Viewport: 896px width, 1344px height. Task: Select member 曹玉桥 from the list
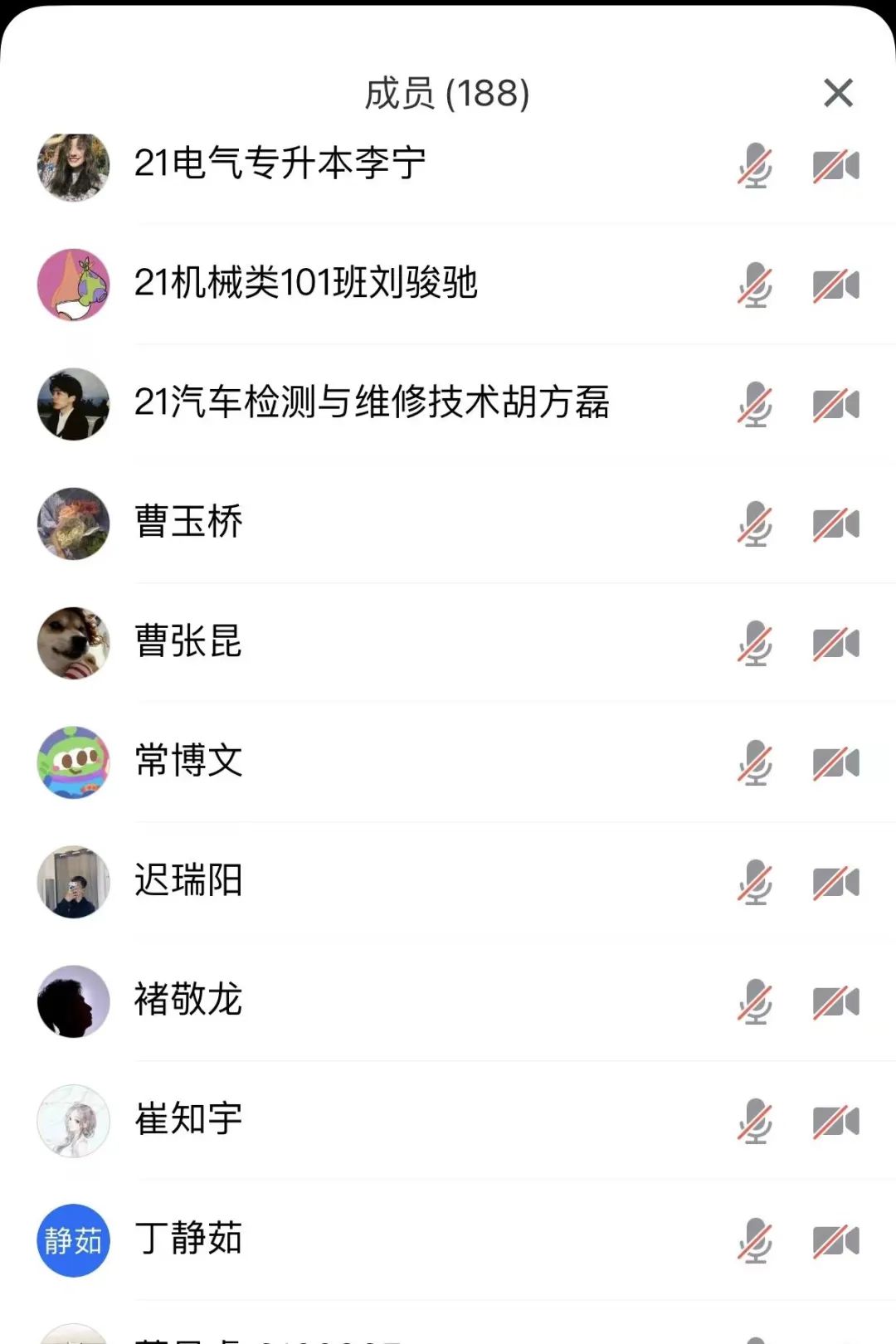(x=189, y=523)
